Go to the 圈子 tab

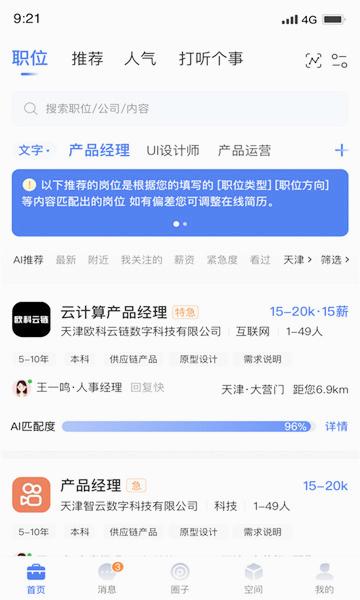tap(179, 578)
